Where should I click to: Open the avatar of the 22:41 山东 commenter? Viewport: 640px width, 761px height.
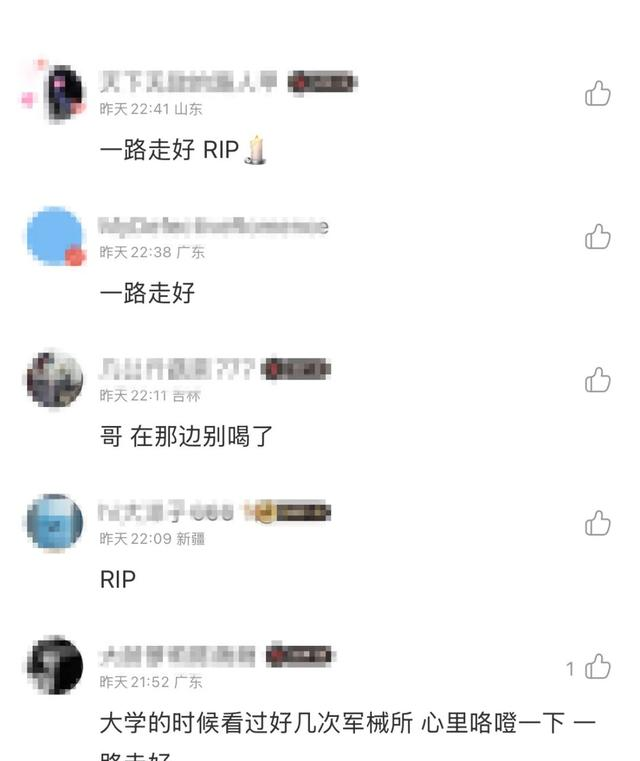tap(55, 93)
